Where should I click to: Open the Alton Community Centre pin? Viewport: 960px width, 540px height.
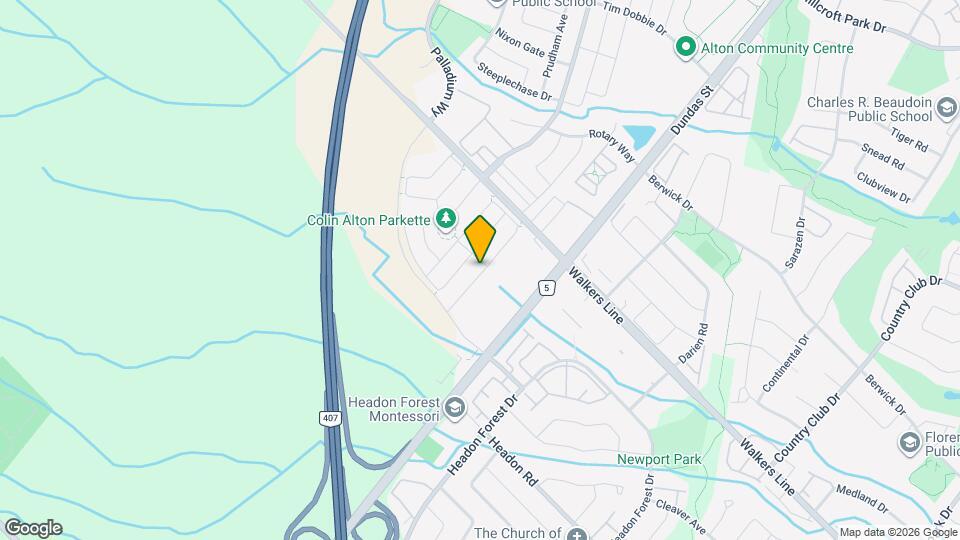[685, 47]
